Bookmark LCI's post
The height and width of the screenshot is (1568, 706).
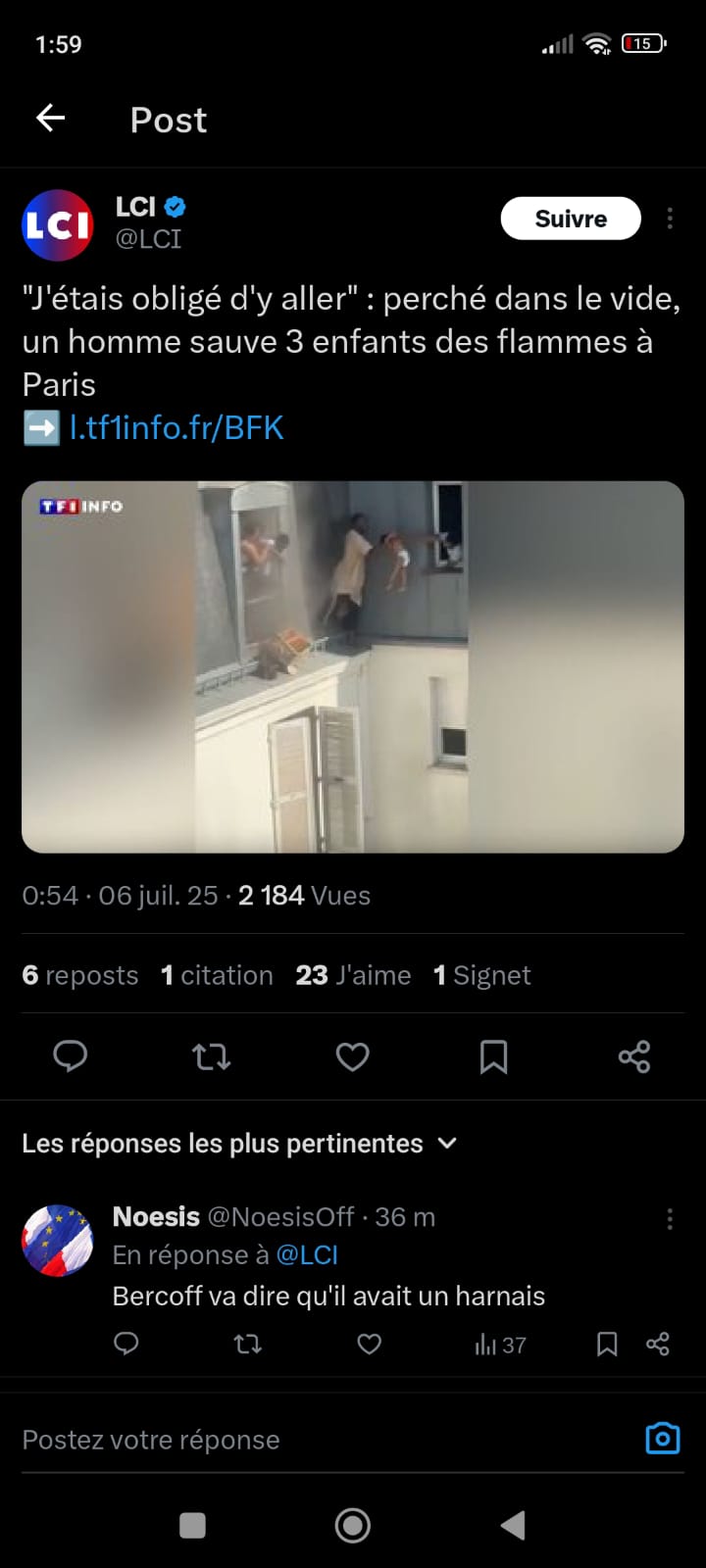tap(493, 1056)
